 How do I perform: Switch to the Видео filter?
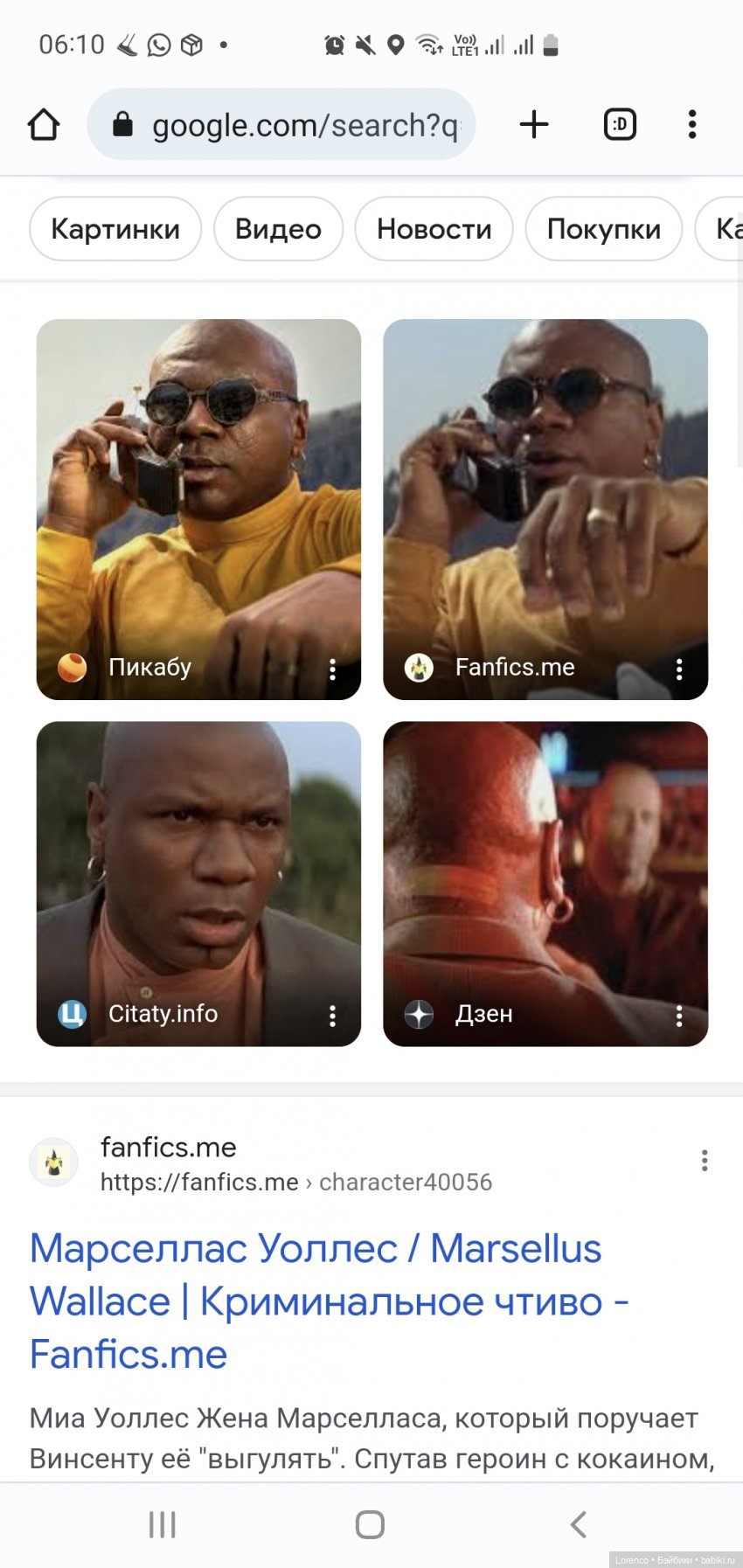[x=278, y=229]
